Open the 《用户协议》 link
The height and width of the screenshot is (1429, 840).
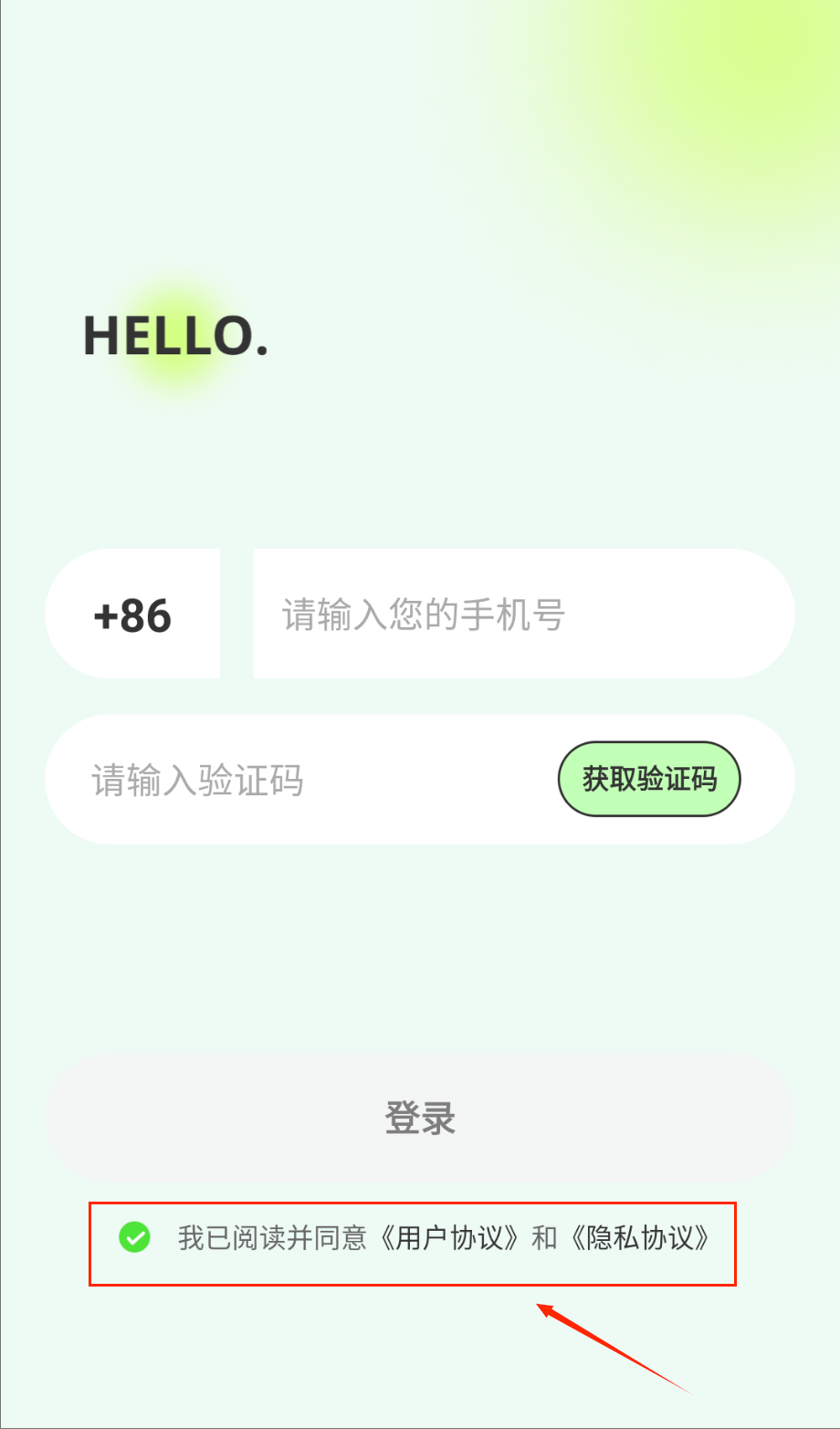pyautogui.click(x=451, y=1239)
